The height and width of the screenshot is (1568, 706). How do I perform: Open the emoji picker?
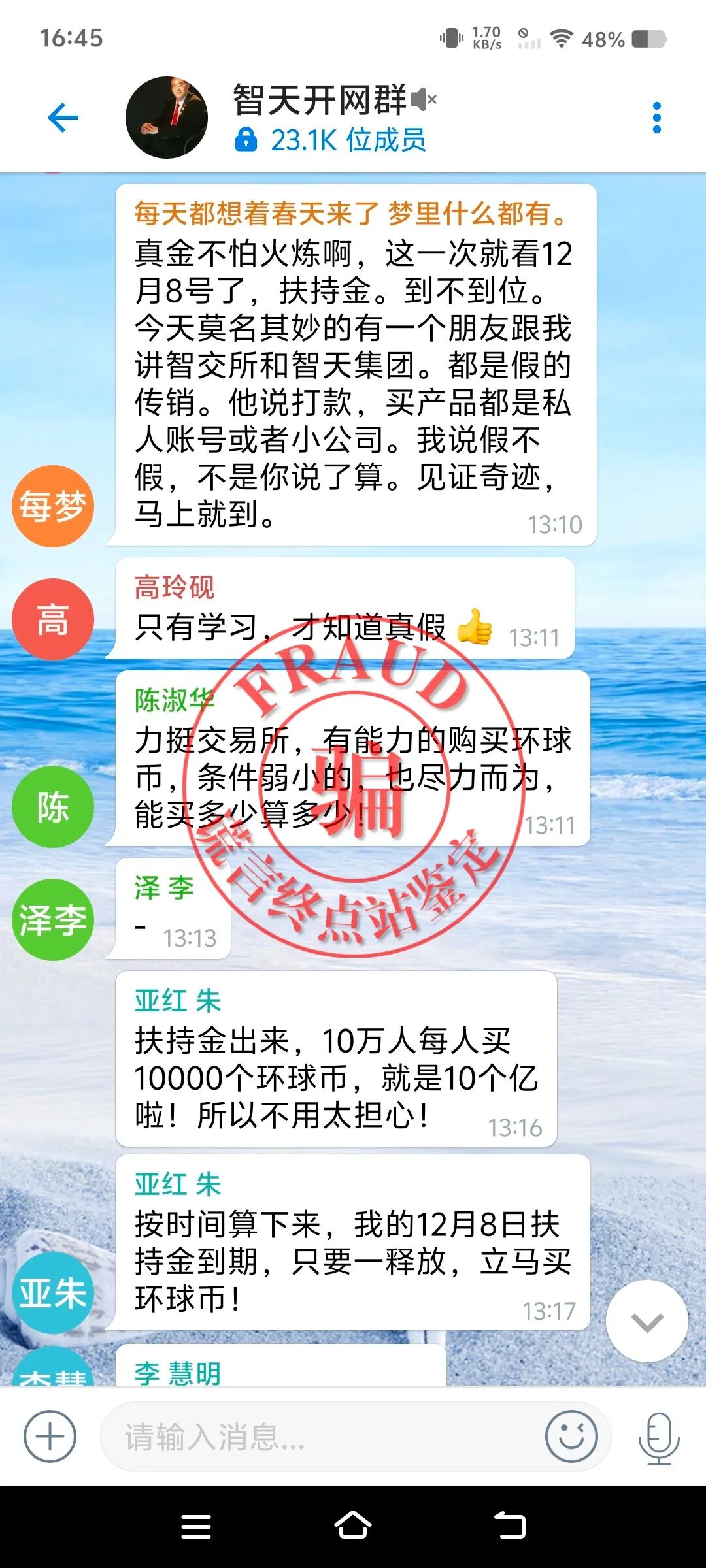tap(571, 1436)
